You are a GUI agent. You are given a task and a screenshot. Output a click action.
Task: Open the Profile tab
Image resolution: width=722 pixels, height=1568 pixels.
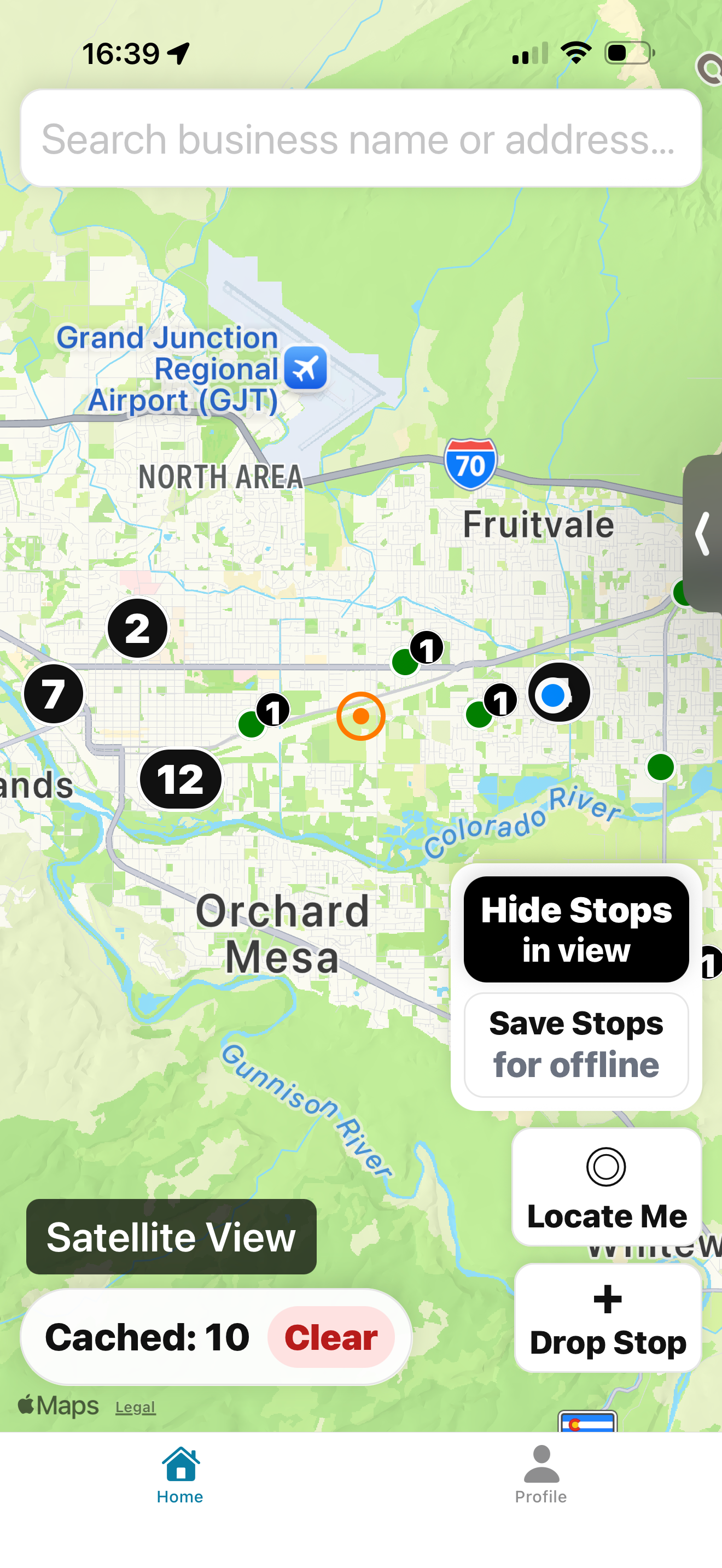pos(540,1473)
